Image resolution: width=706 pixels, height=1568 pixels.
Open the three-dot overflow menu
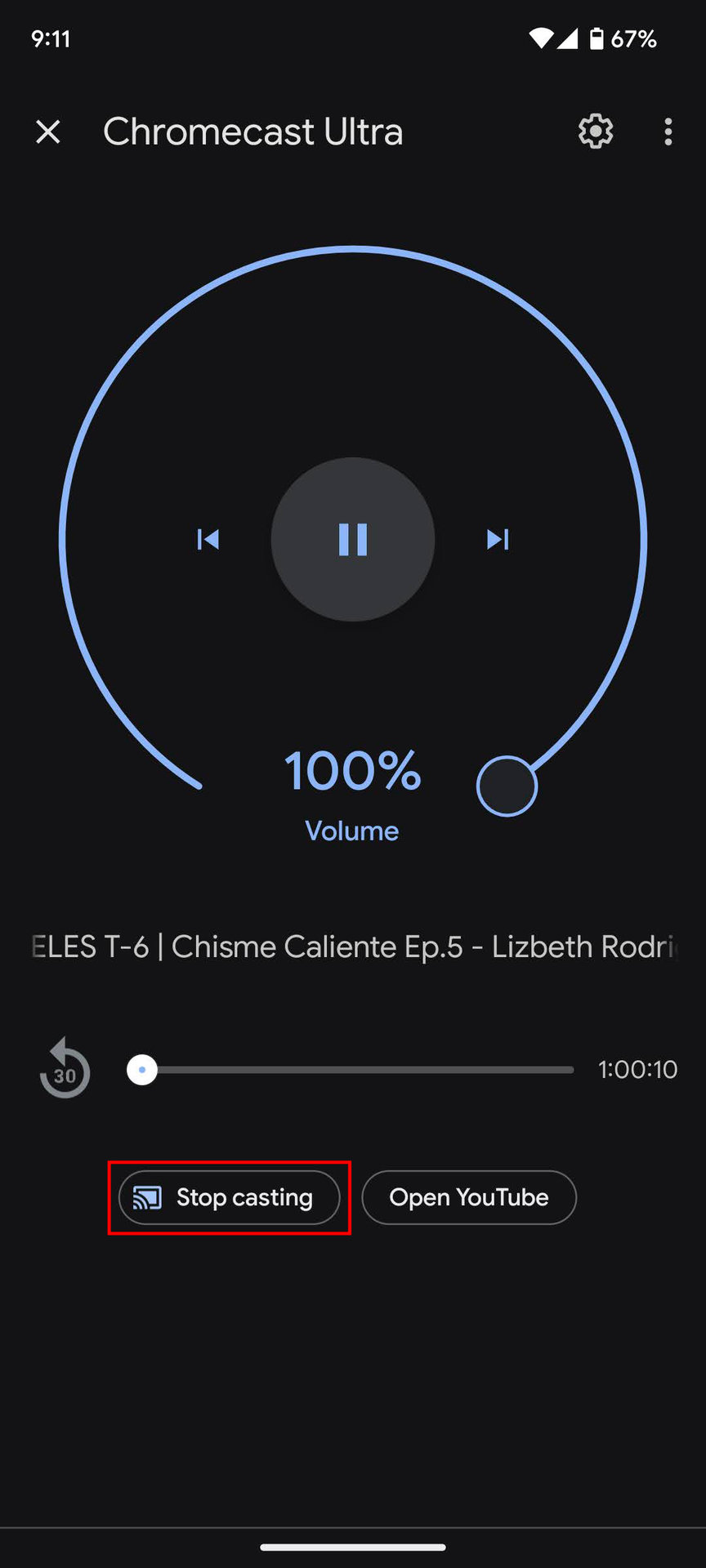[x=668, y=131]
